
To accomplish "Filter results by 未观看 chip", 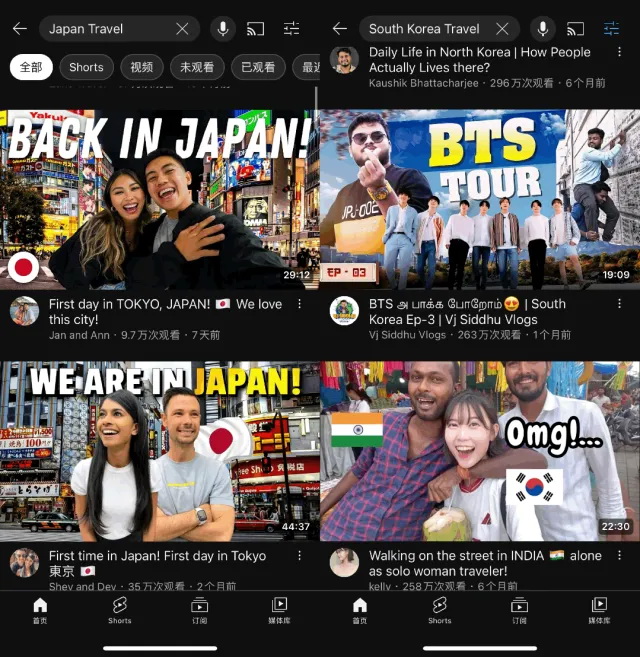I will [197, 67].
